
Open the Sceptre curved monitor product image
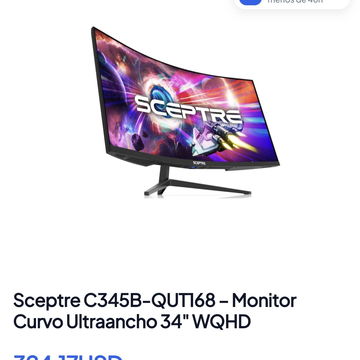185,112
